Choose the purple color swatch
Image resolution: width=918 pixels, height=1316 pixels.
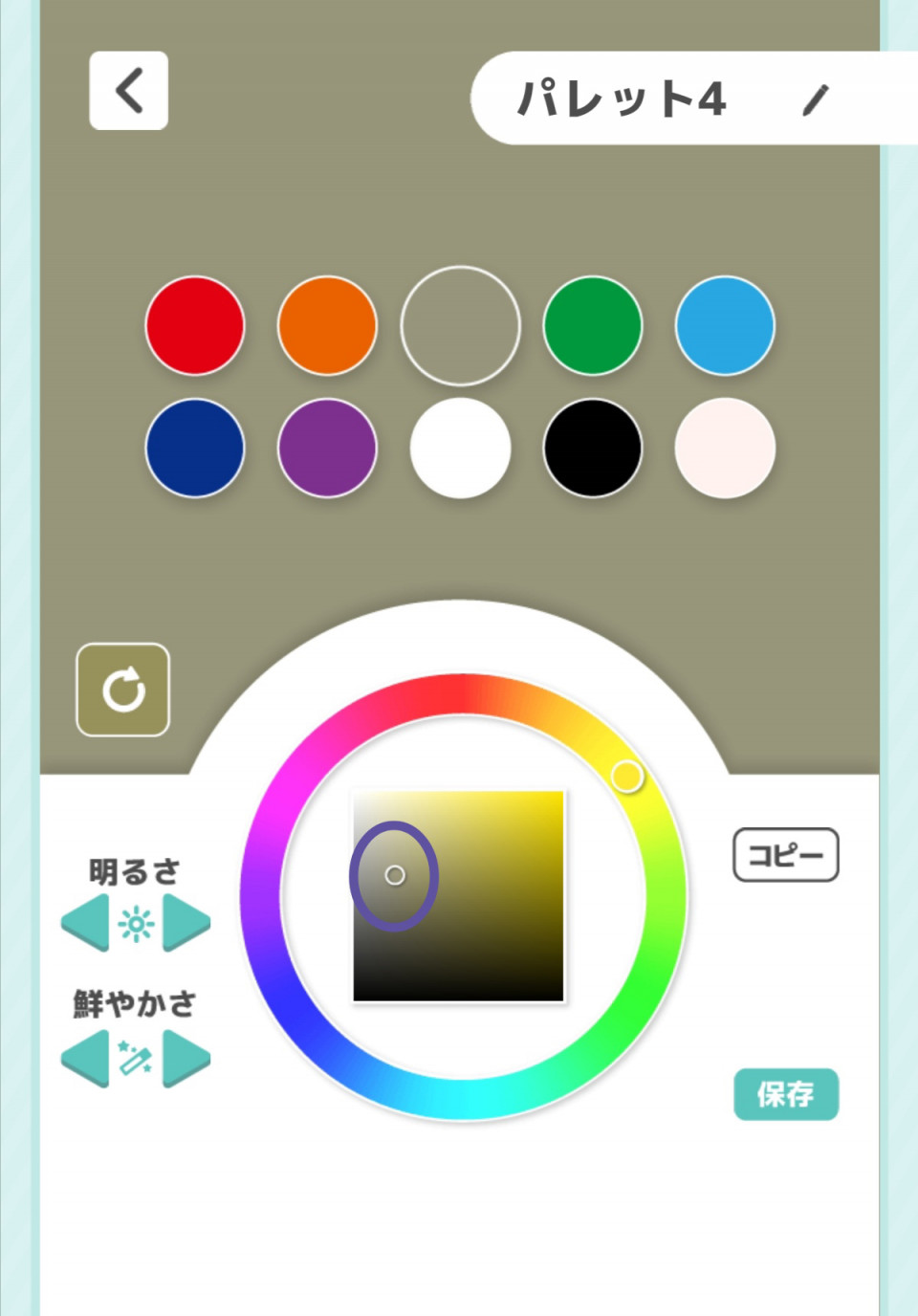327,449
